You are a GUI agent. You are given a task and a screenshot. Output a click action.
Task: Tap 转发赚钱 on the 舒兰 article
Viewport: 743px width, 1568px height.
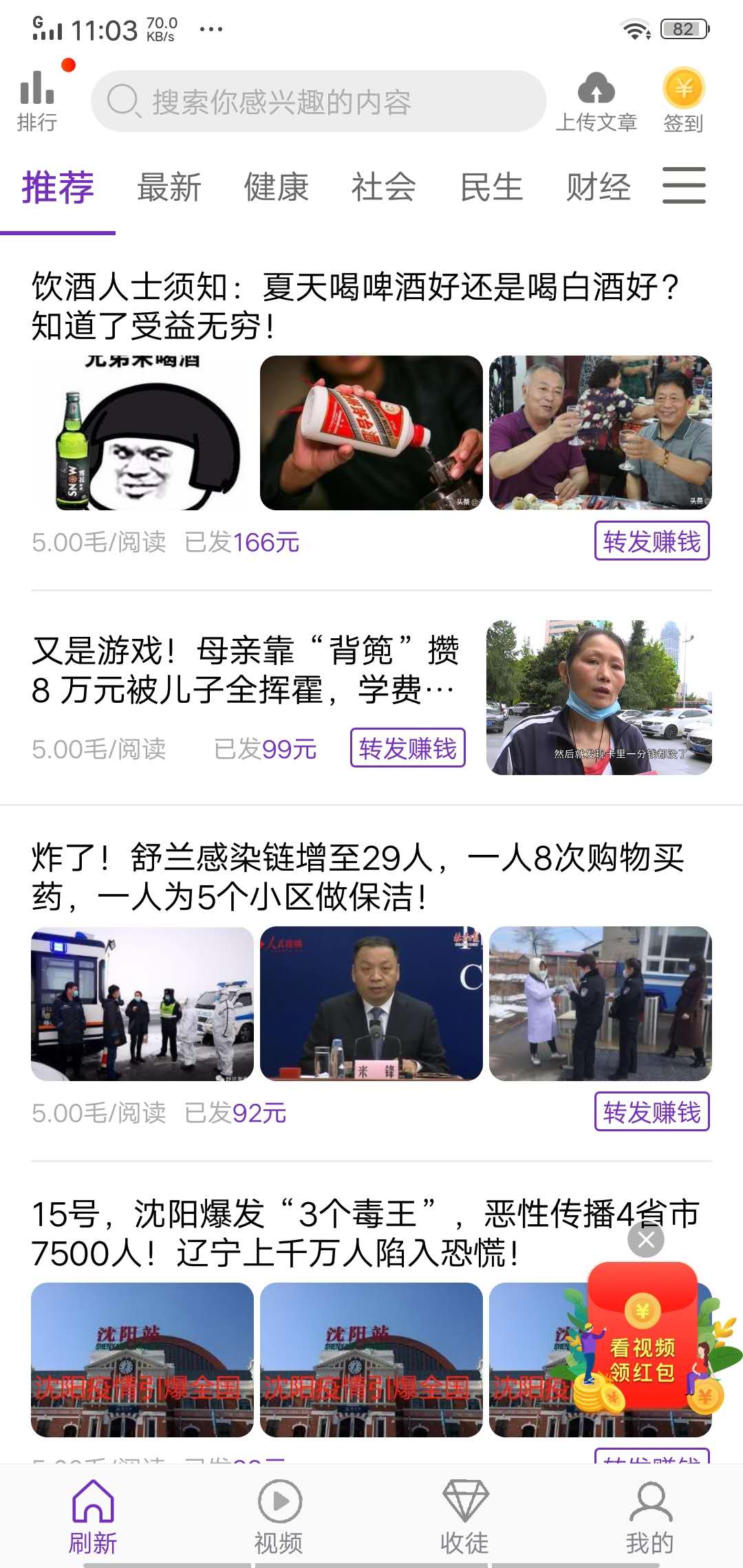coord(652,1111)
